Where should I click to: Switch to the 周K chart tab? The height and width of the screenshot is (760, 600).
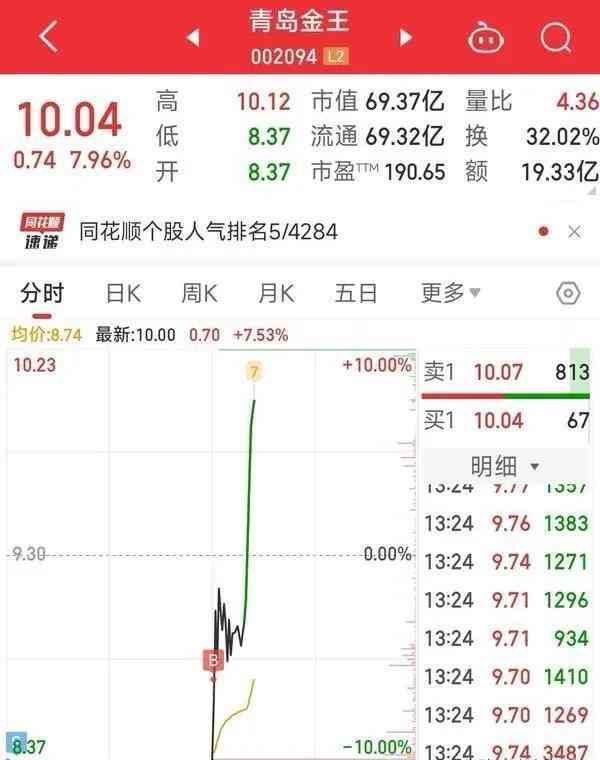tap(199, 293)
